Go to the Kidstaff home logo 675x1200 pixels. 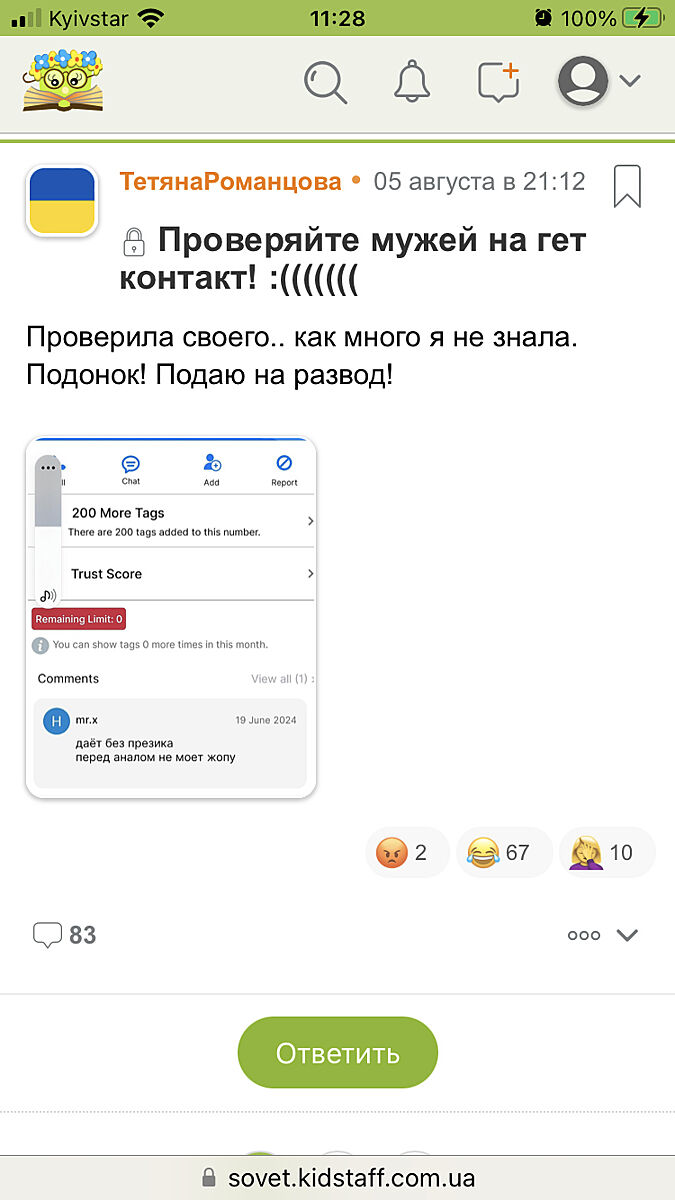coord(65,81)
